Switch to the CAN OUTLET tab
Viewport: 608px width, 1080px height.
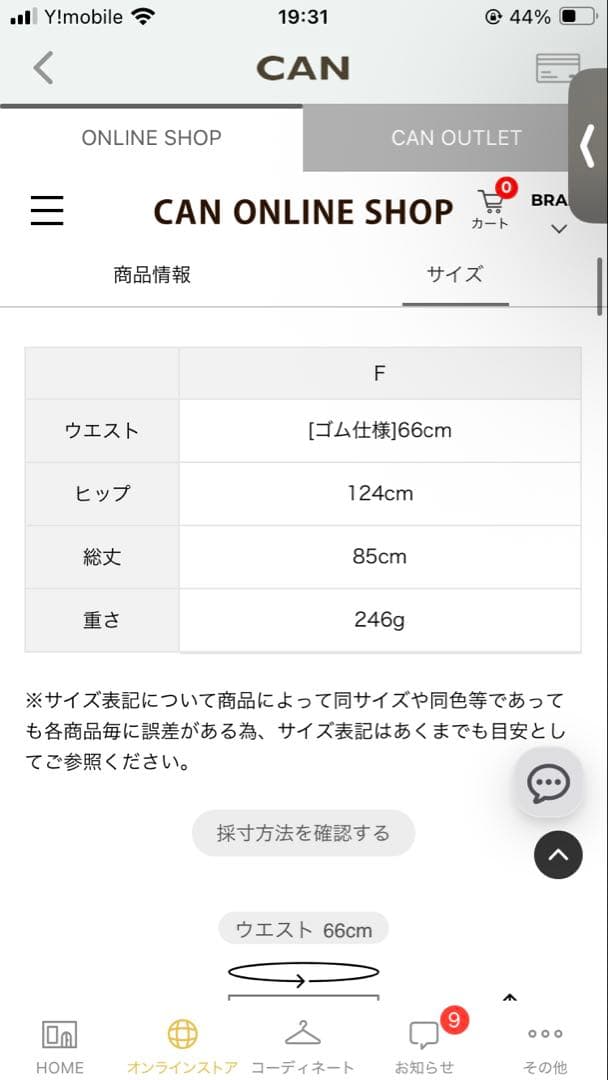coord(456,138)
